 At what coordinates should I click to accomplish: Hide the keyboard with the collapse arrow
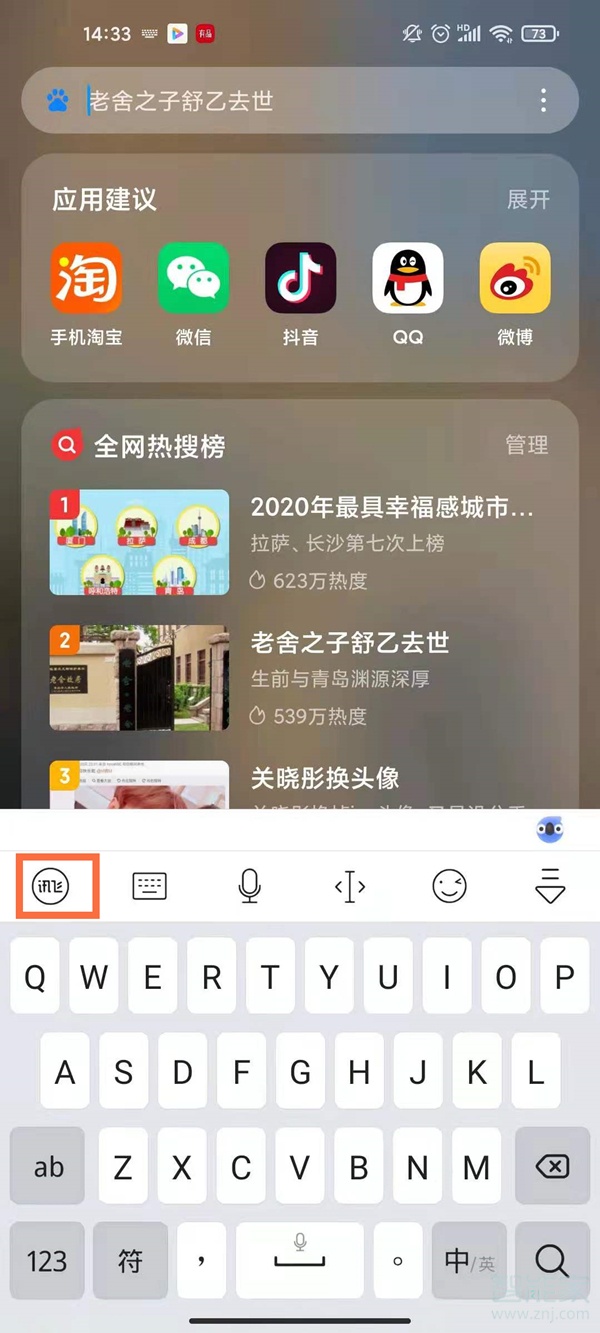550,886
